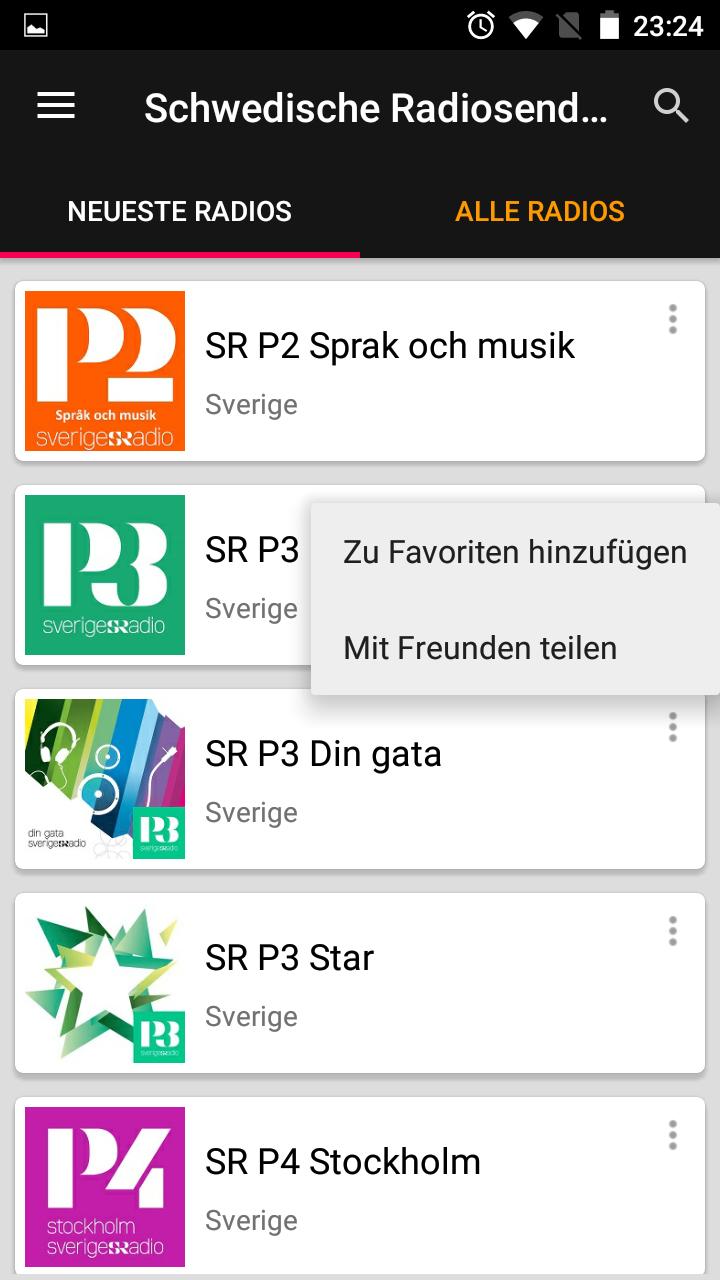Open overflow menu for SR P2 Sprak och musik

coord(673,319)
